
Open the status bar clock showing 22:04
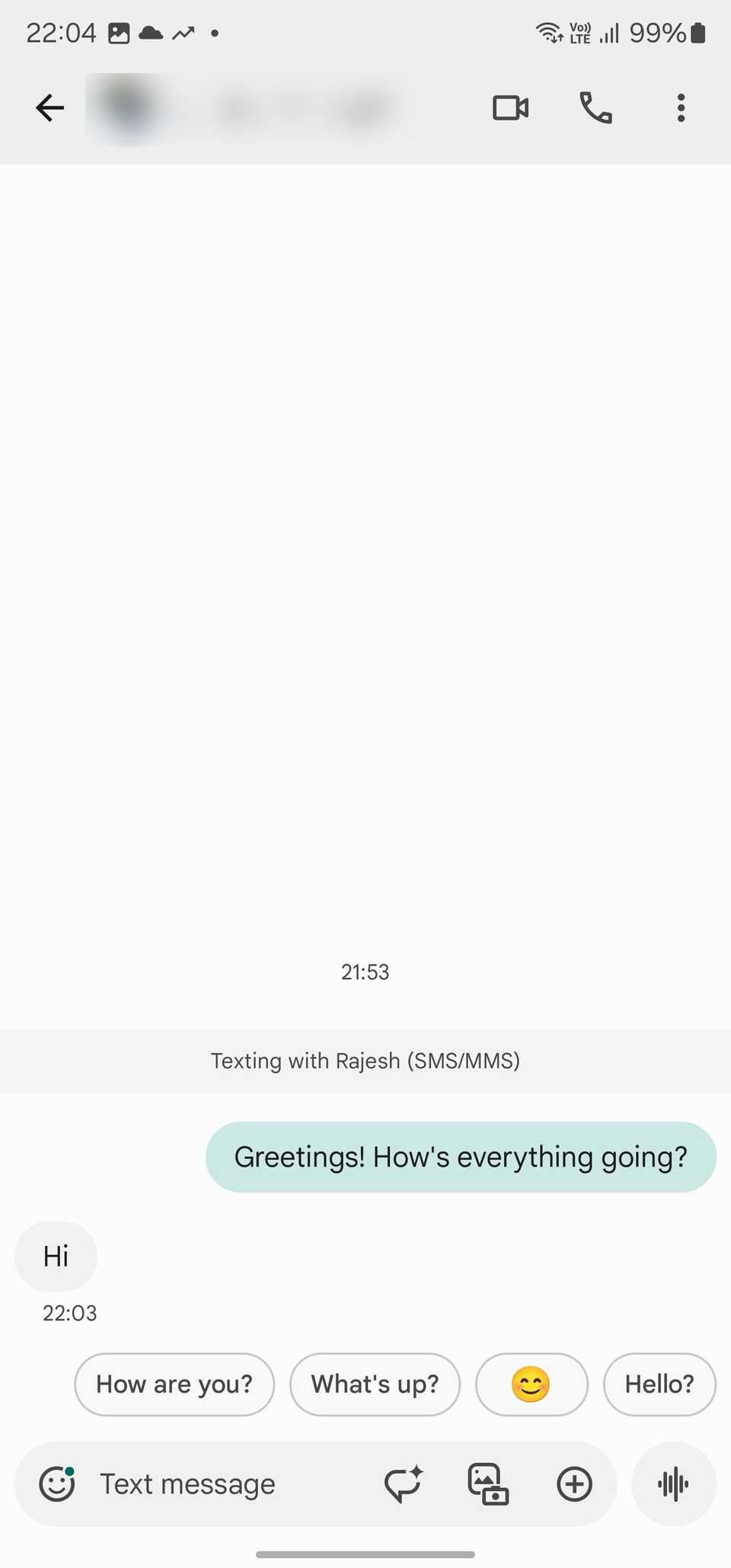pyautogui.click(x=61, y=32)
